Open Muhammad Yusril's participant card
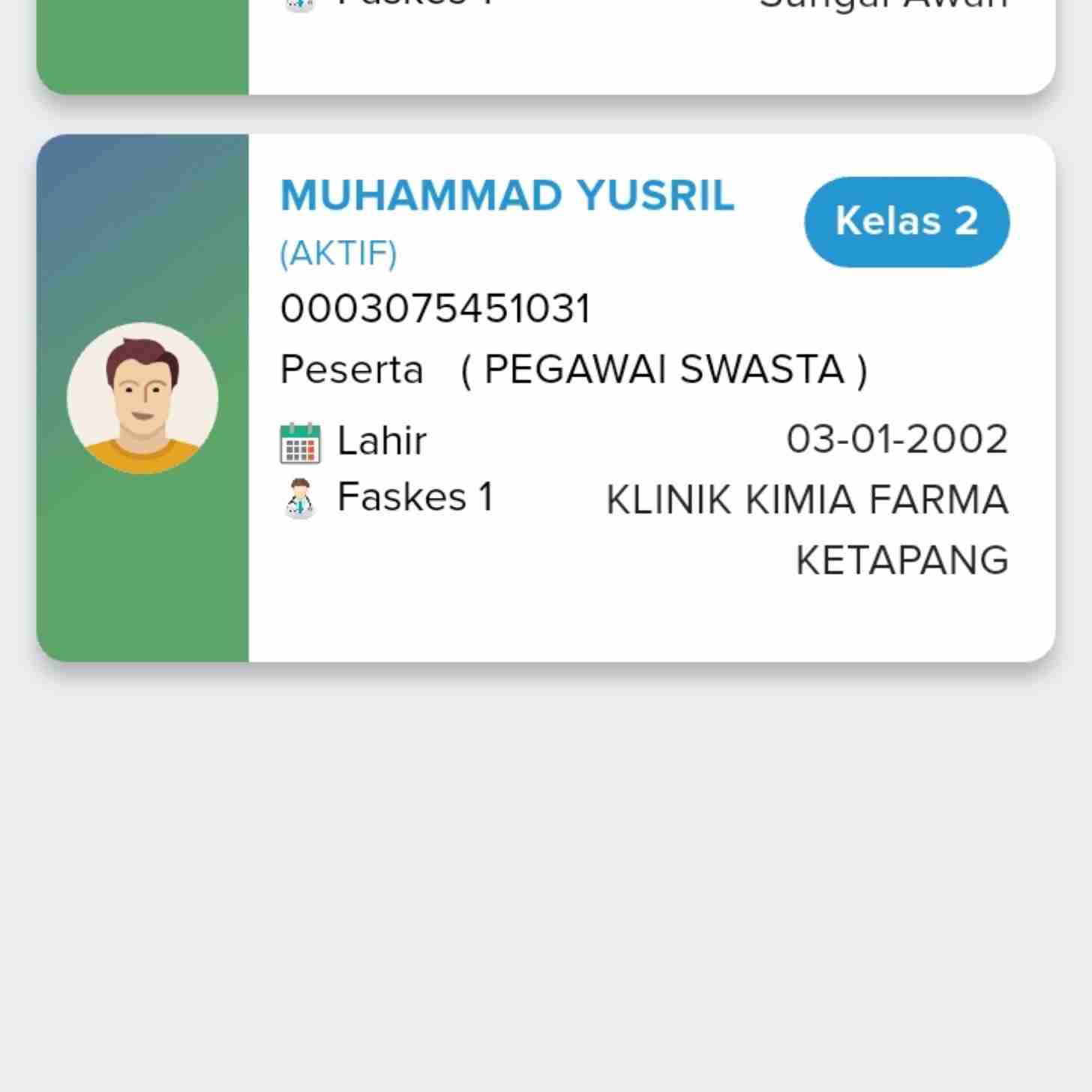 (x=546, y=397)
